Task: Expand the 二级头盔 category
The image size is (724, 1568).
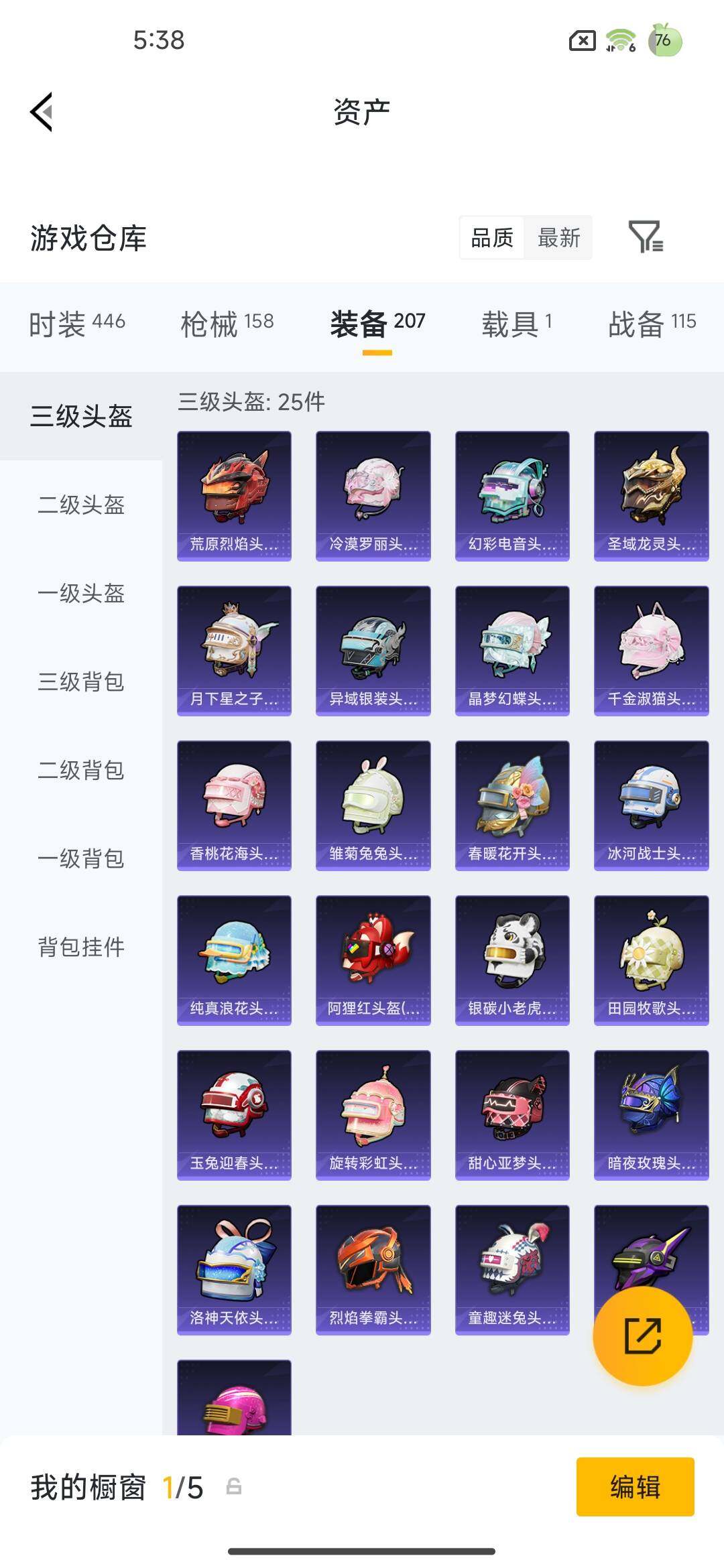Action: 80,506
